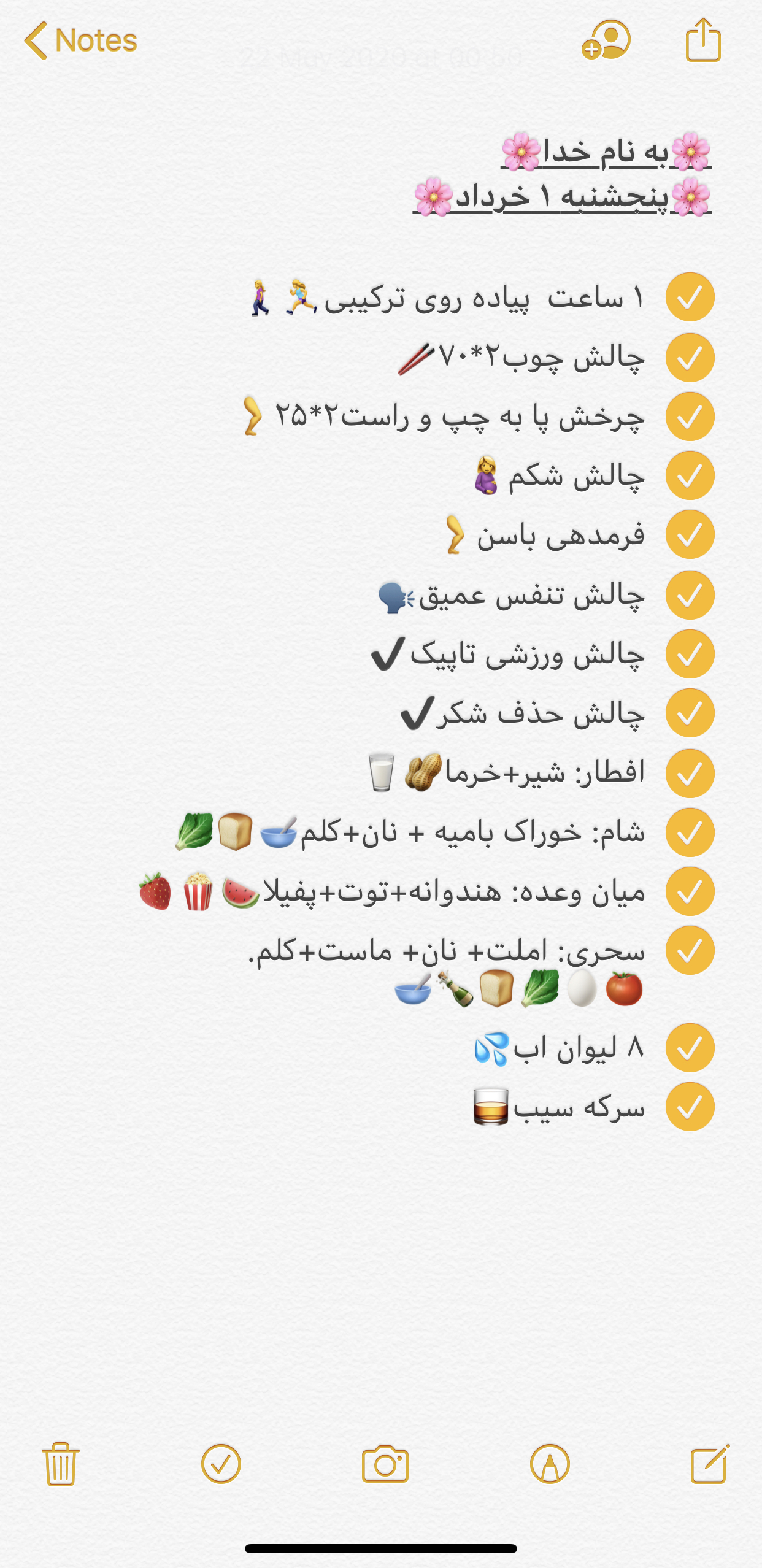Uncheck the چالش چوب item
The height and width of the screenshot is (1568, 762).
tap(690, 358)
